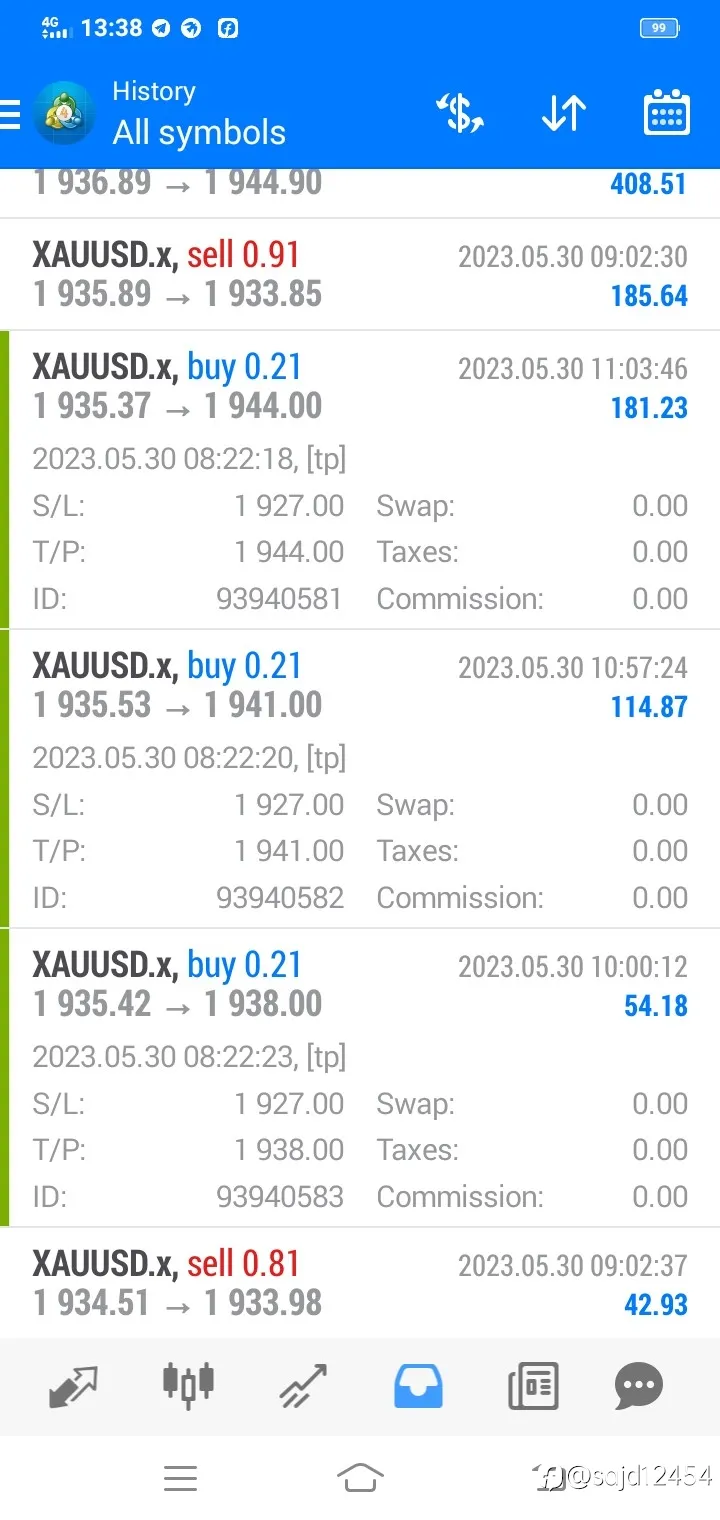The height and width of the screenshot is (1520, 720).
Task: Open the News tab
Action: point(533,1387)
